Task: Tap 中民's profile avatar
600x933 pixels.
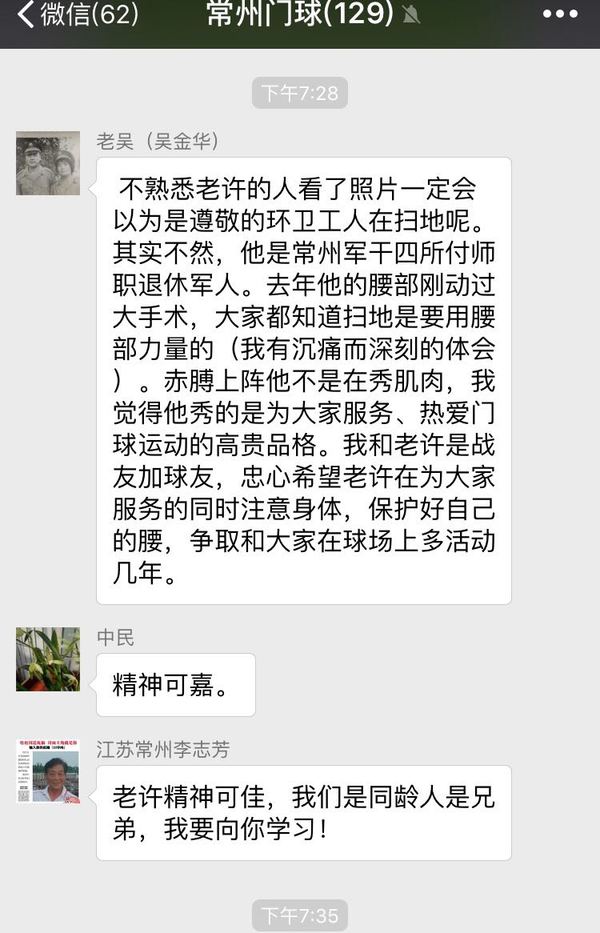Action: [48, 659]
